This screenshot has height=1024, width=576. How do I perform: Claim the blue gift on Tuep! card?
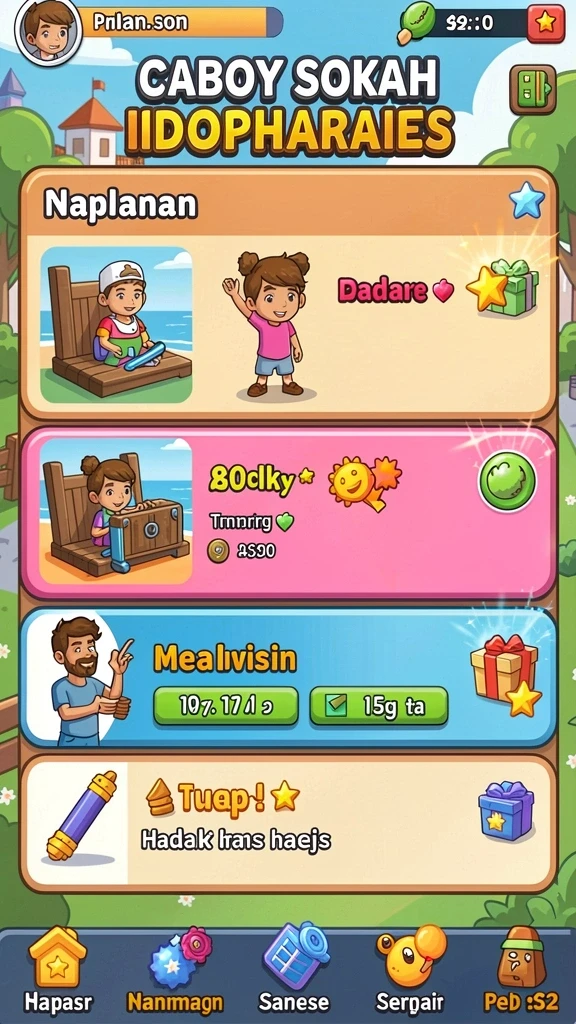click(x=505, y=810)
